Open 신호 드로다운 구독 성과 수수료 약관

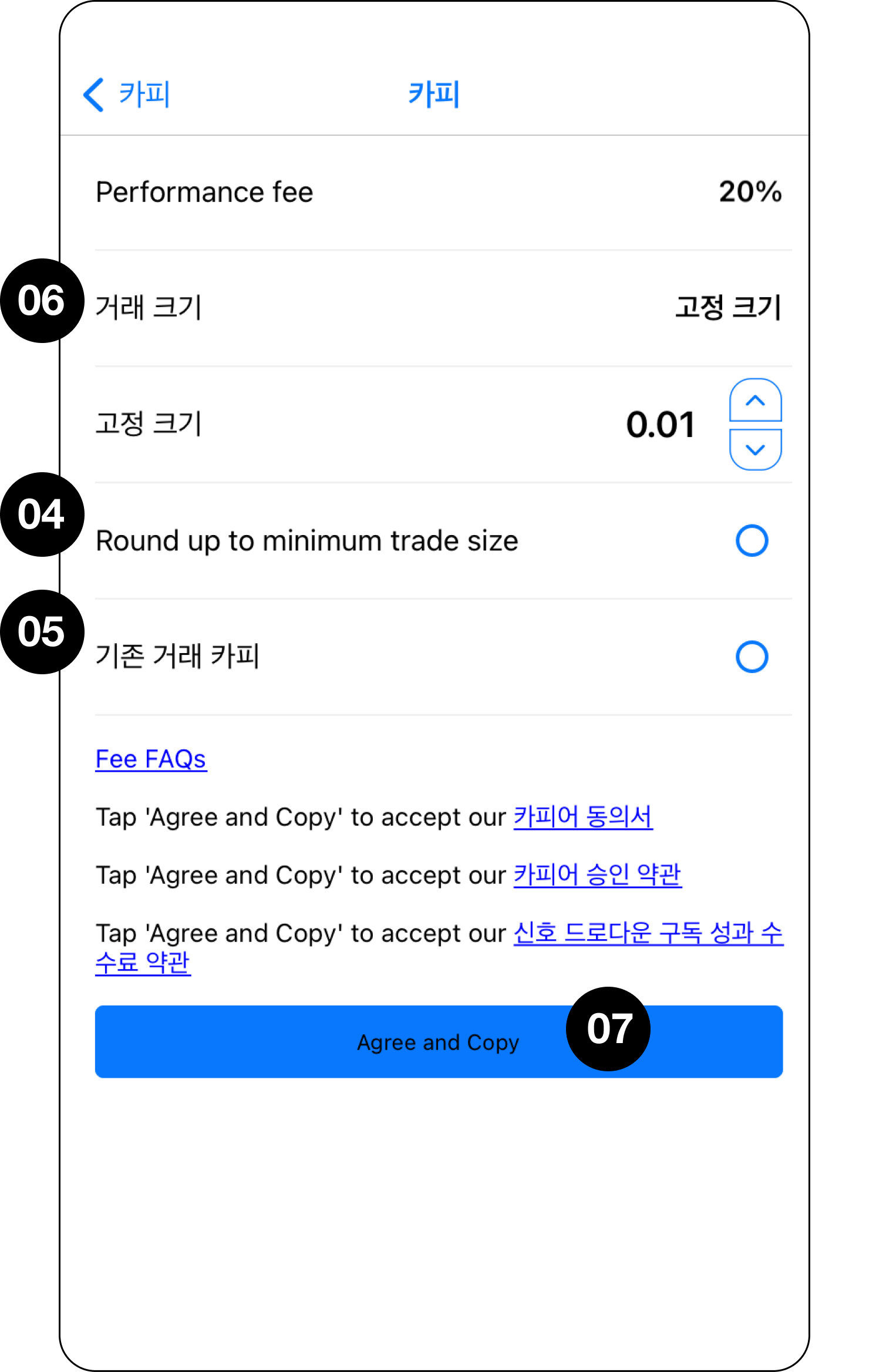pos(648,933)
